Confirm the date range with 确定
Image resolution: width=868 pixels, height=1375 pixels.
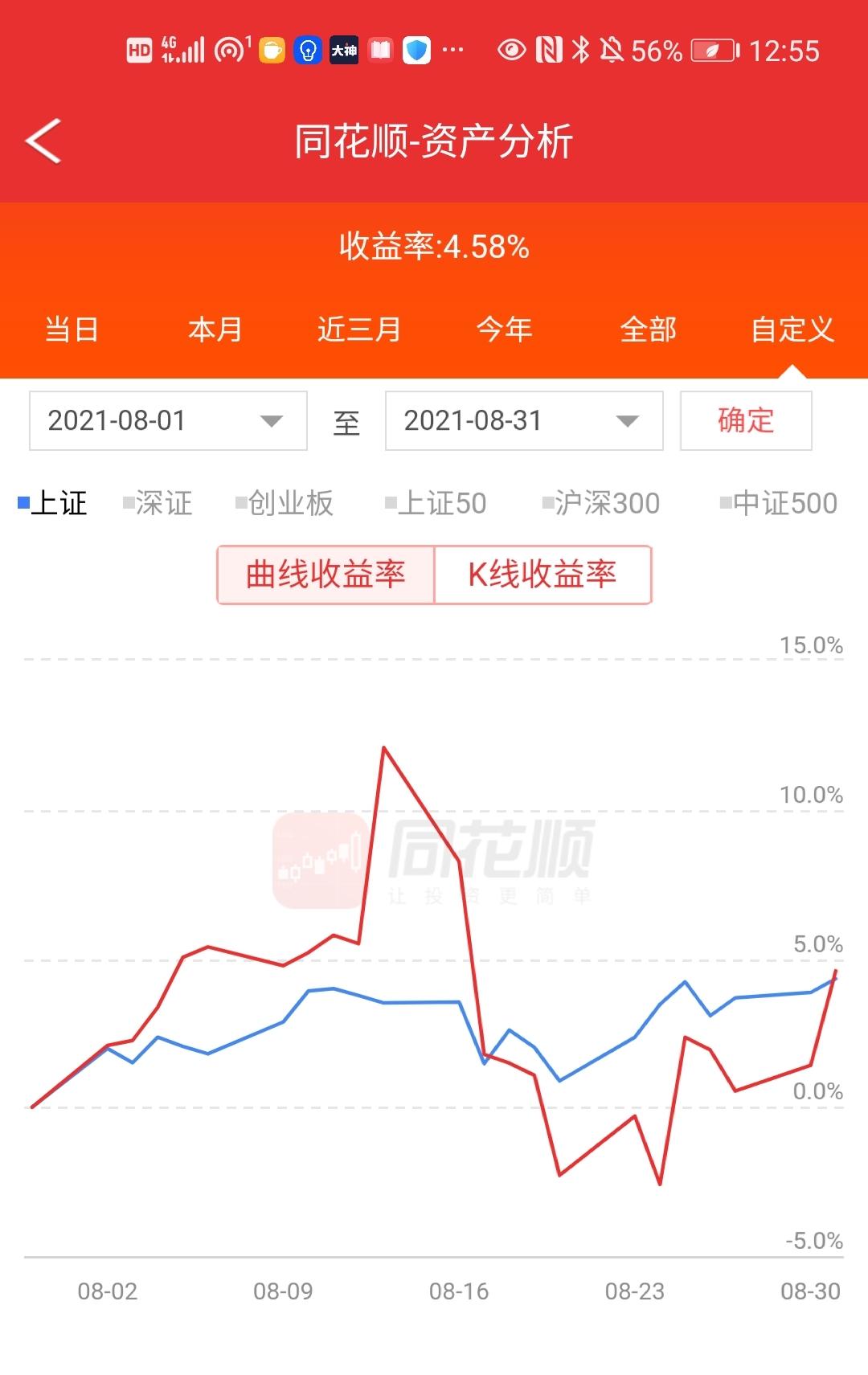(x=746, y=421)
